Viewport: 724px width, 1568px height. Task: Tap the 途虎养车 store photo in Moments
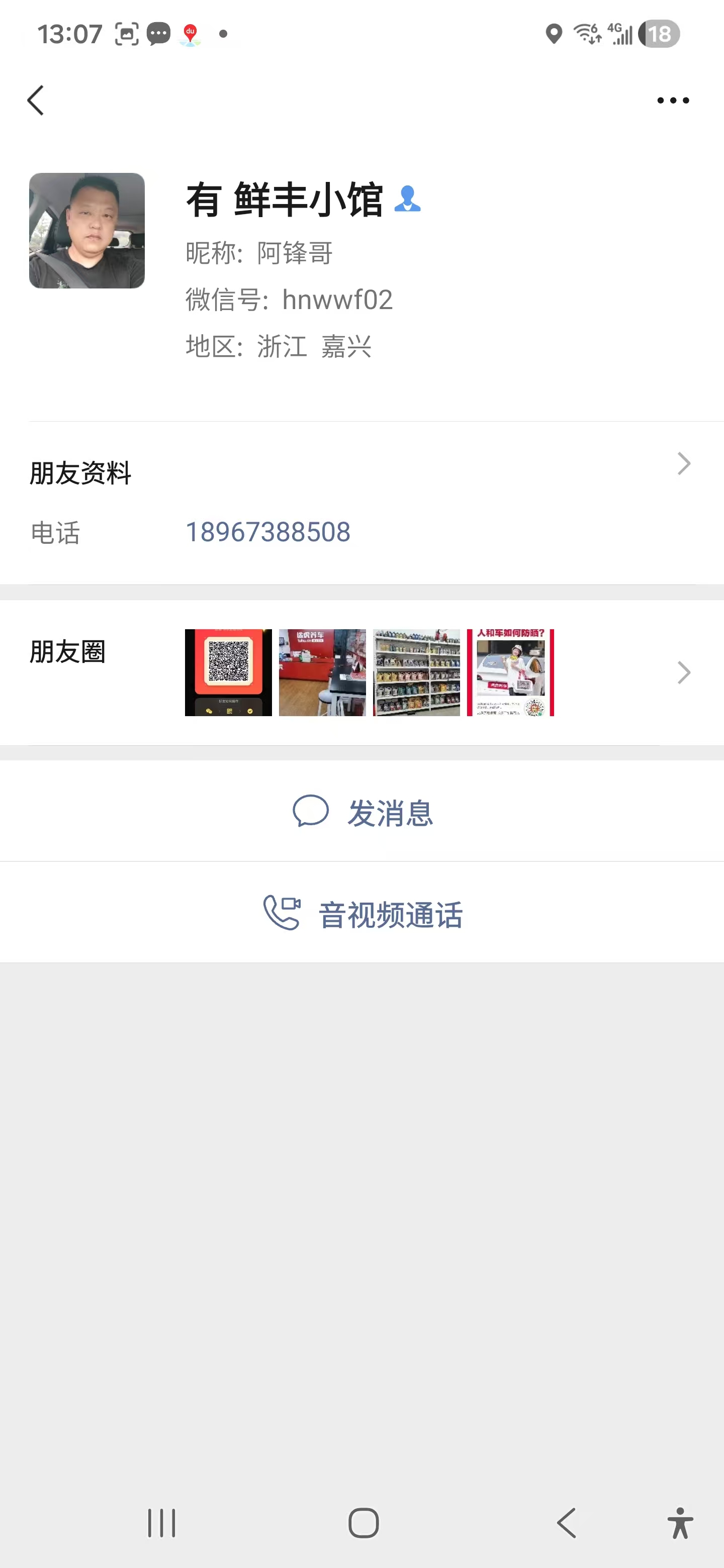pos(322,672)
